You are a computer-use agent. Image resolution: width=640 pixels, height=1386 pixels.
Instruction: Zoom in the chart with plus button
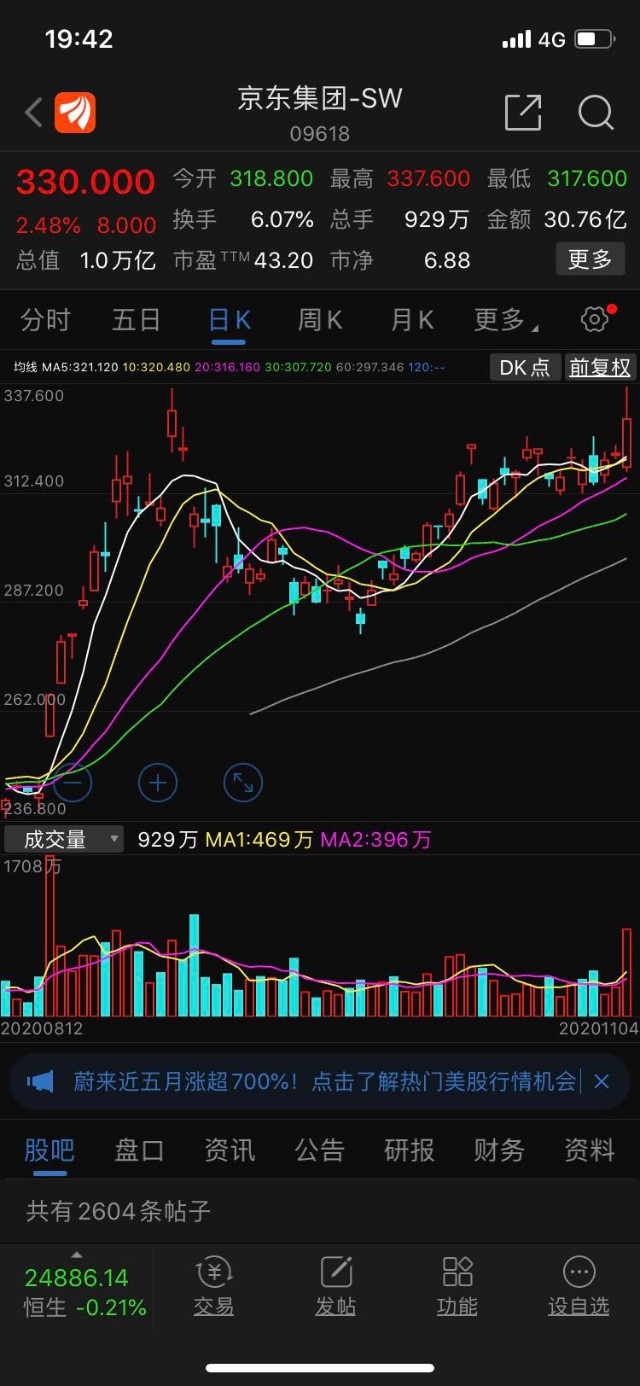click(157, 783)
